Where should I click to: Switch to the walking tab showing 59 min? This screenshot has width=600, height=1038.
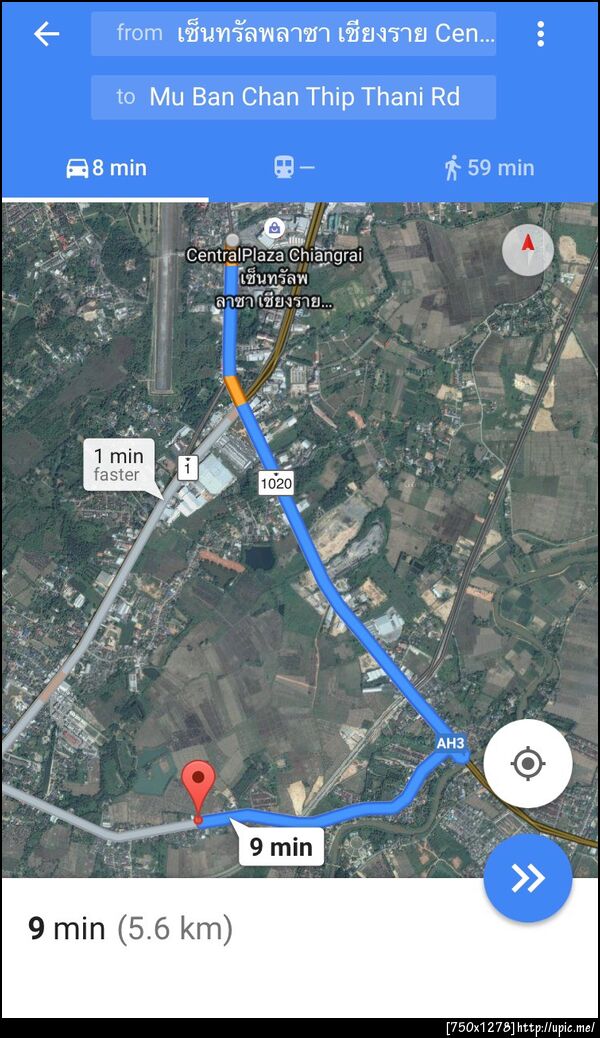pos(488,168)
